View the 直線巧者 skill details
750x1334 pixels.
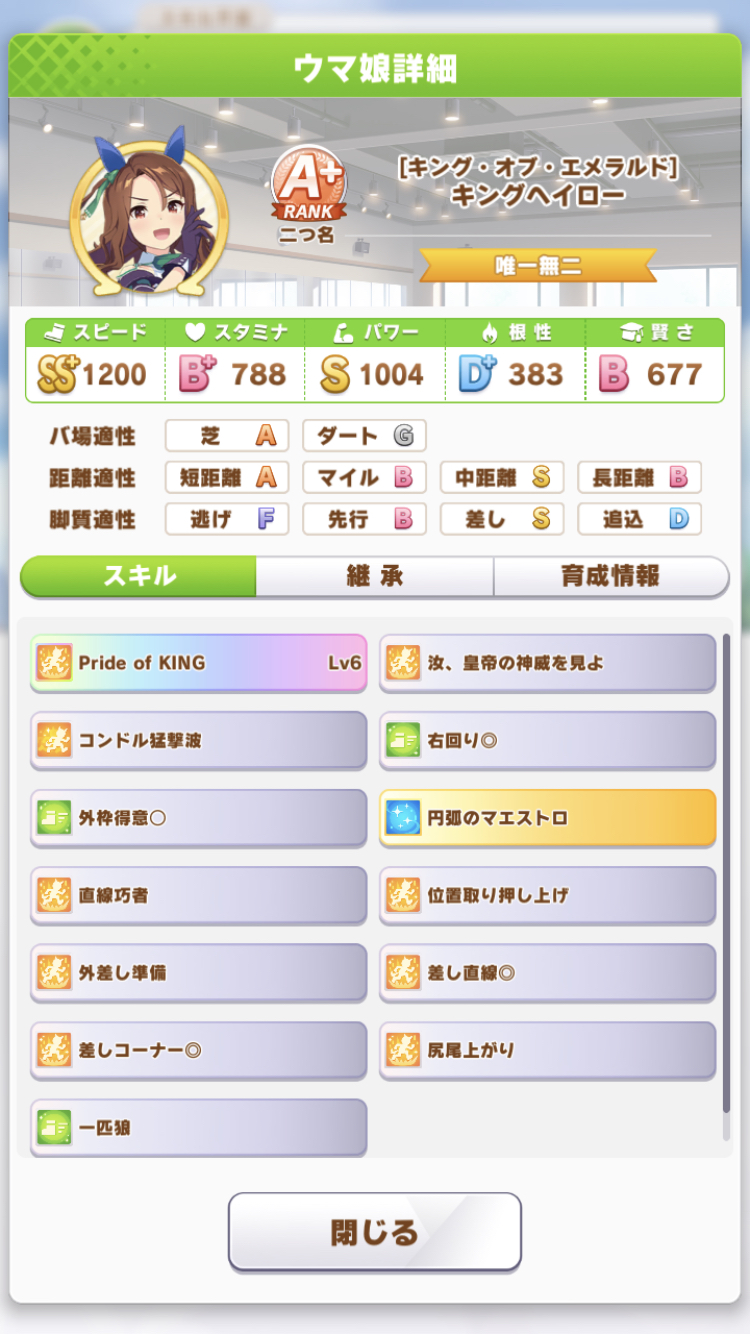(198, 895)
